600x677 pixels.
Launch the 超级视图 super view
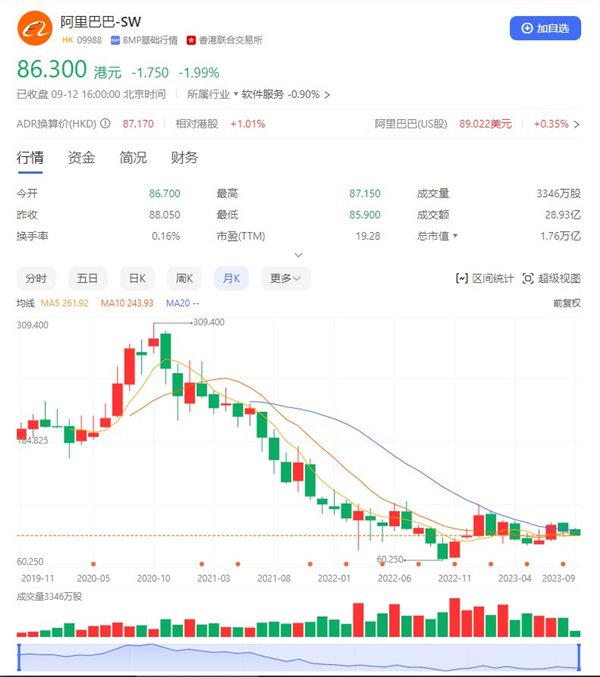(551, 278)
